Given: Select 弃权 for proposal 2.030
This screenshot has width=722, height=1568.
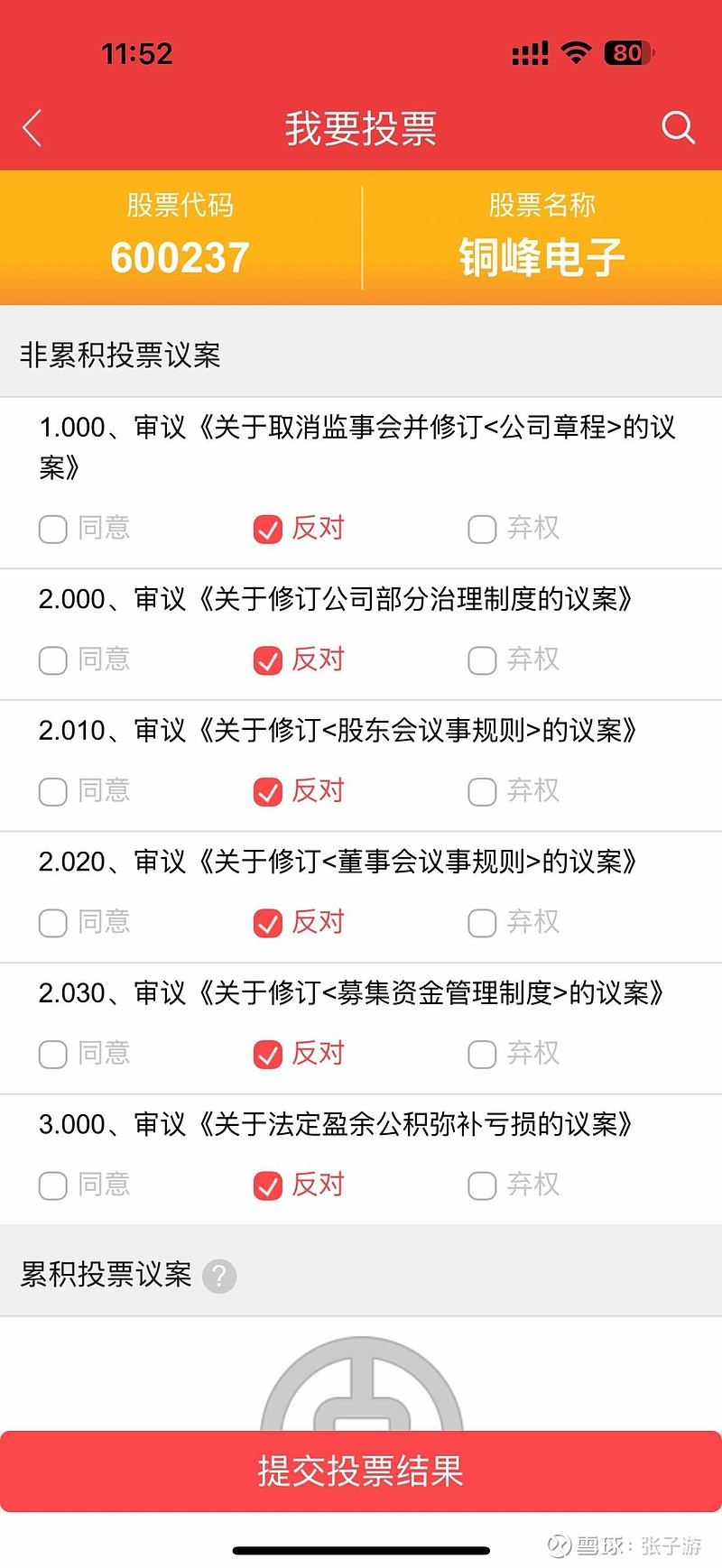Looking at the screenshot, I should click(x=483, y=1054).
